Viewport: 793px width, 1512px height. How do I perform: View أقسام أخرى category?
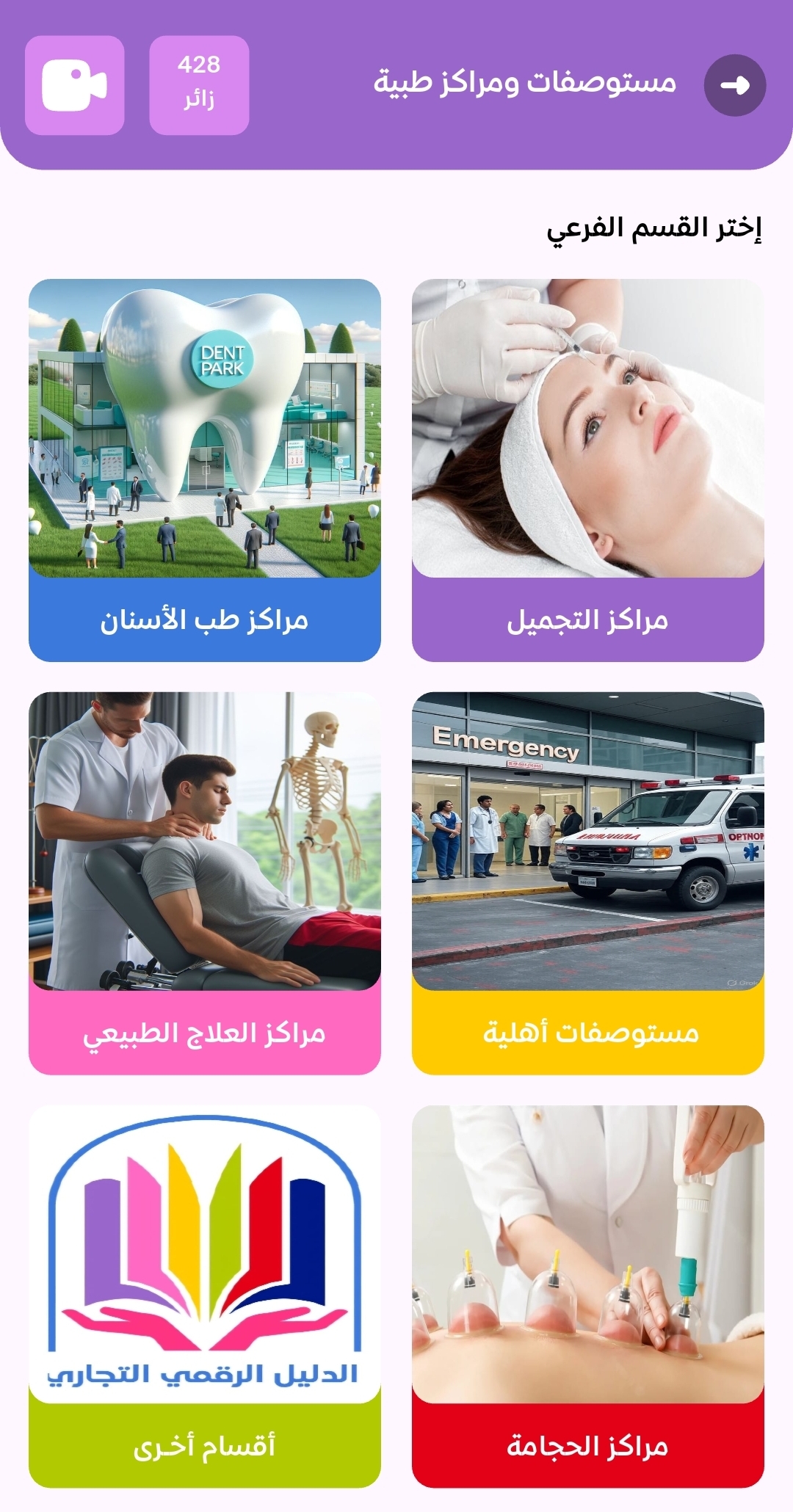click(x=204, y=1296)
